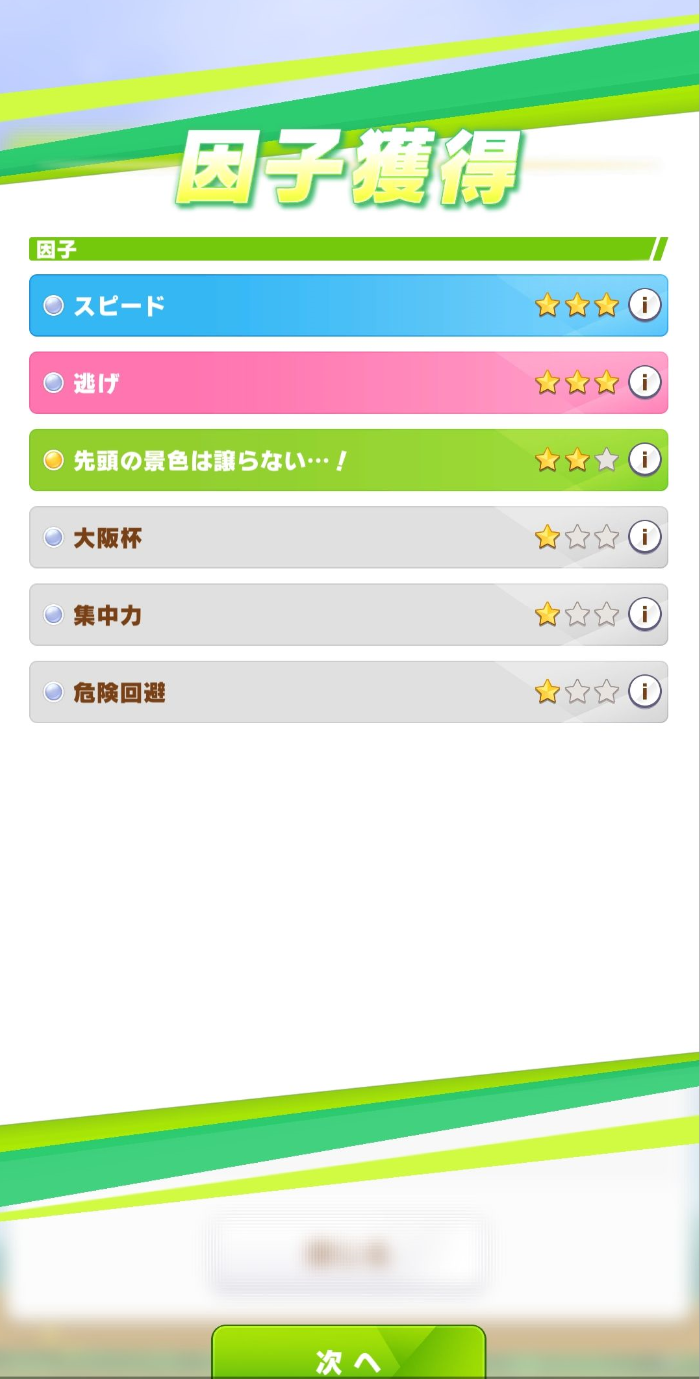700x1379 pixels.
Task: Show details of the 逃げ factor
Action: (645, 382)
